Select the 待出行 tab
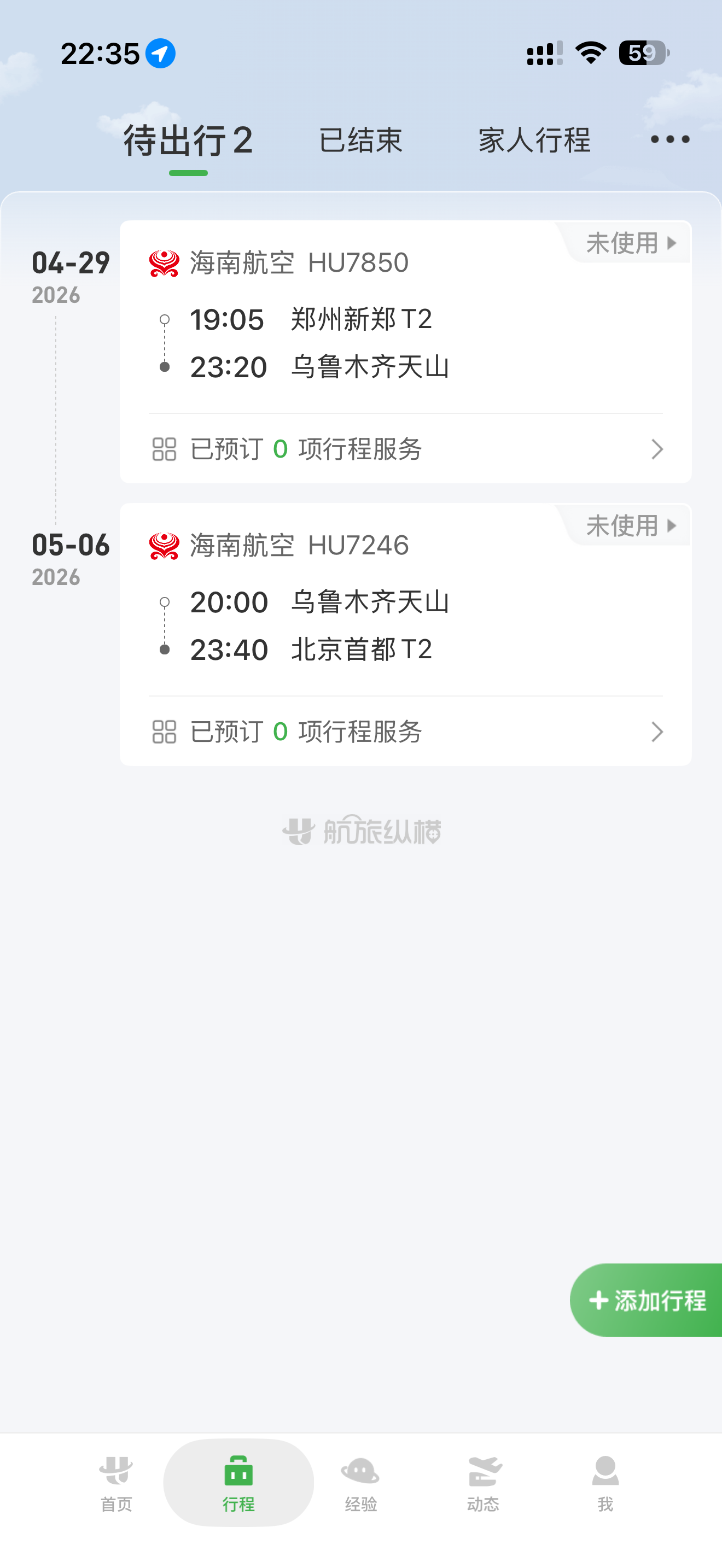The image size is (722, 1568). pyautogui.click(x=188, y=141)
